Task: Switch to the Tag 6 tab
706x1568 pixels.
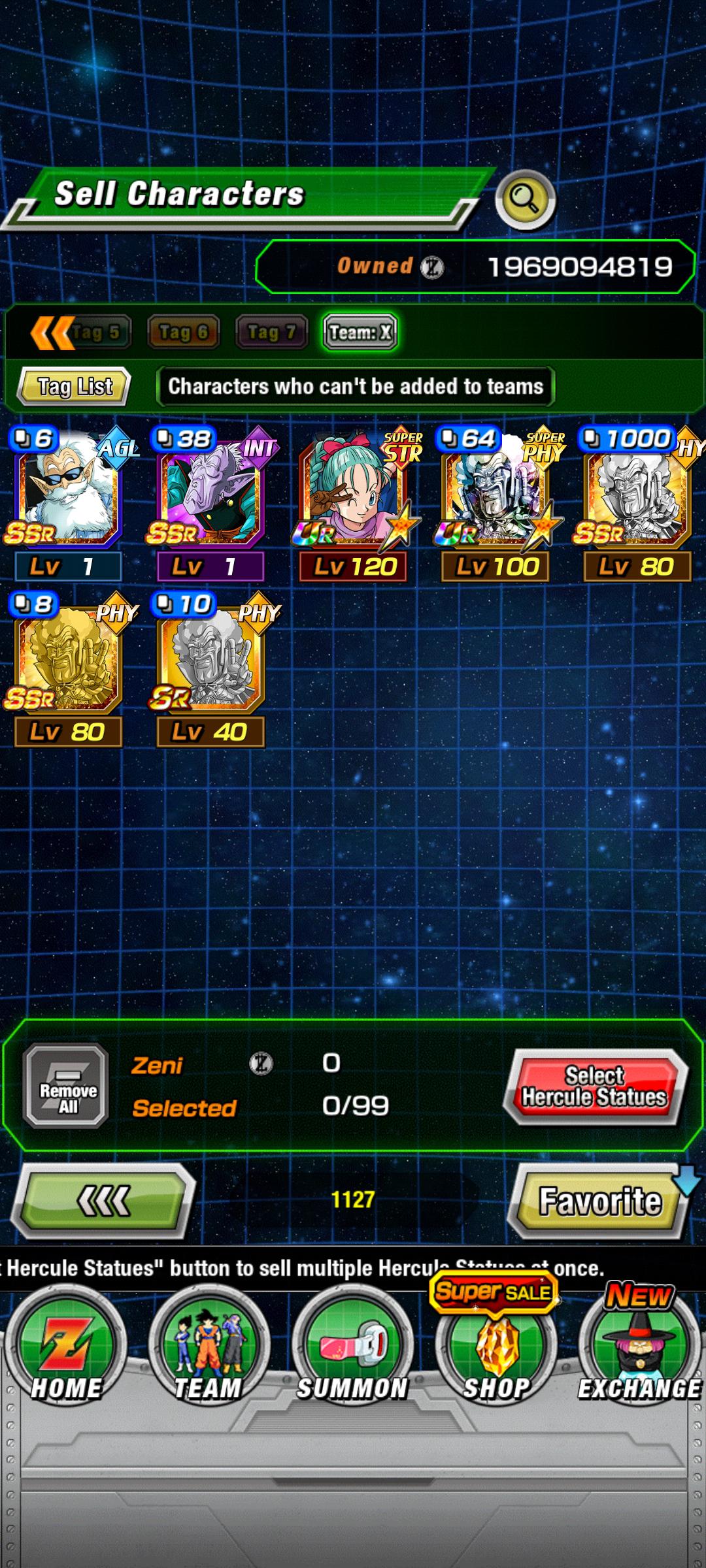Action: [183, 333]
